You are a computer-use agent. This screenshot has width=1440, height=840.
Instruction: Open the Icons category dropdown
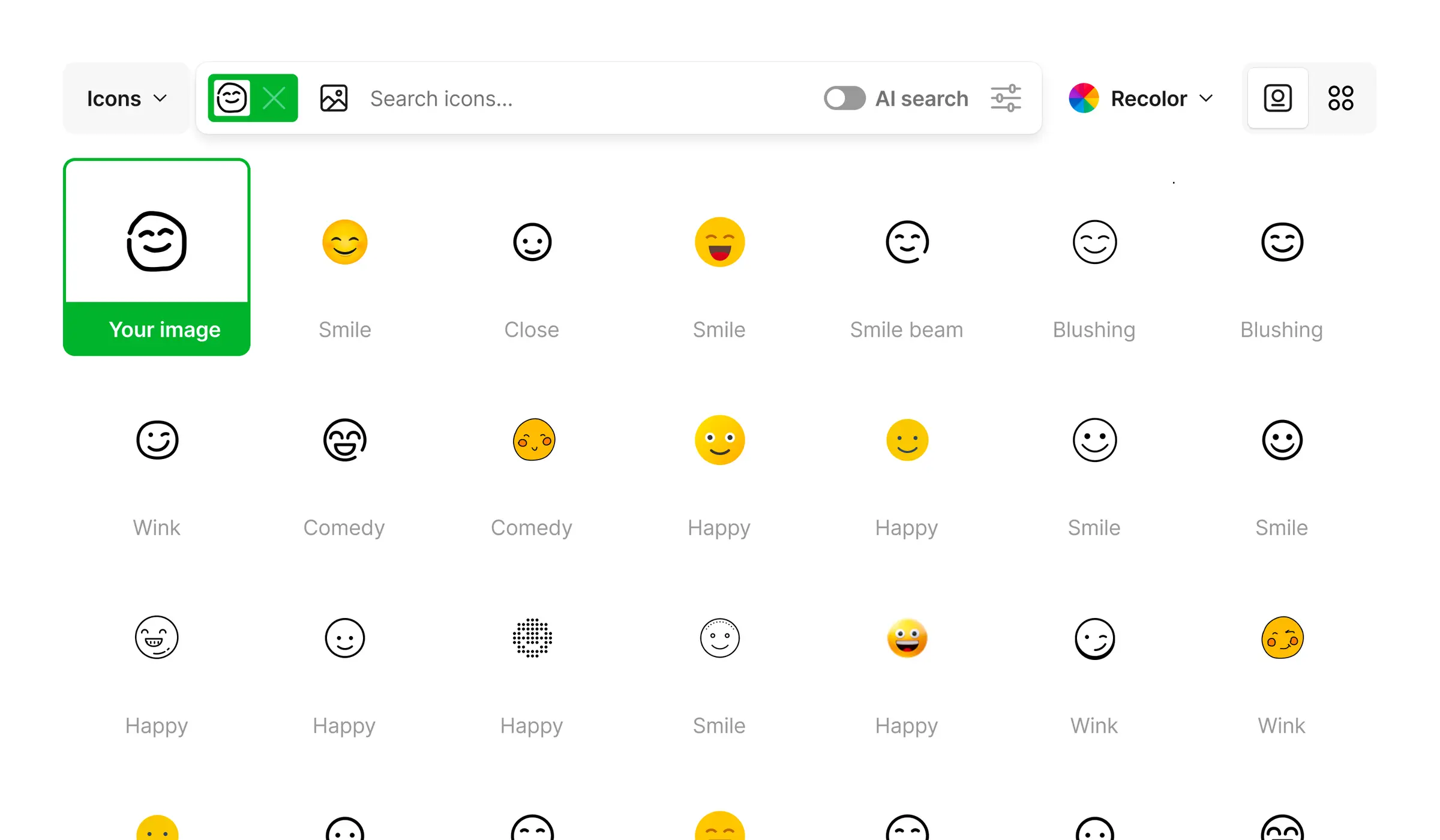(x=126, y=98)
